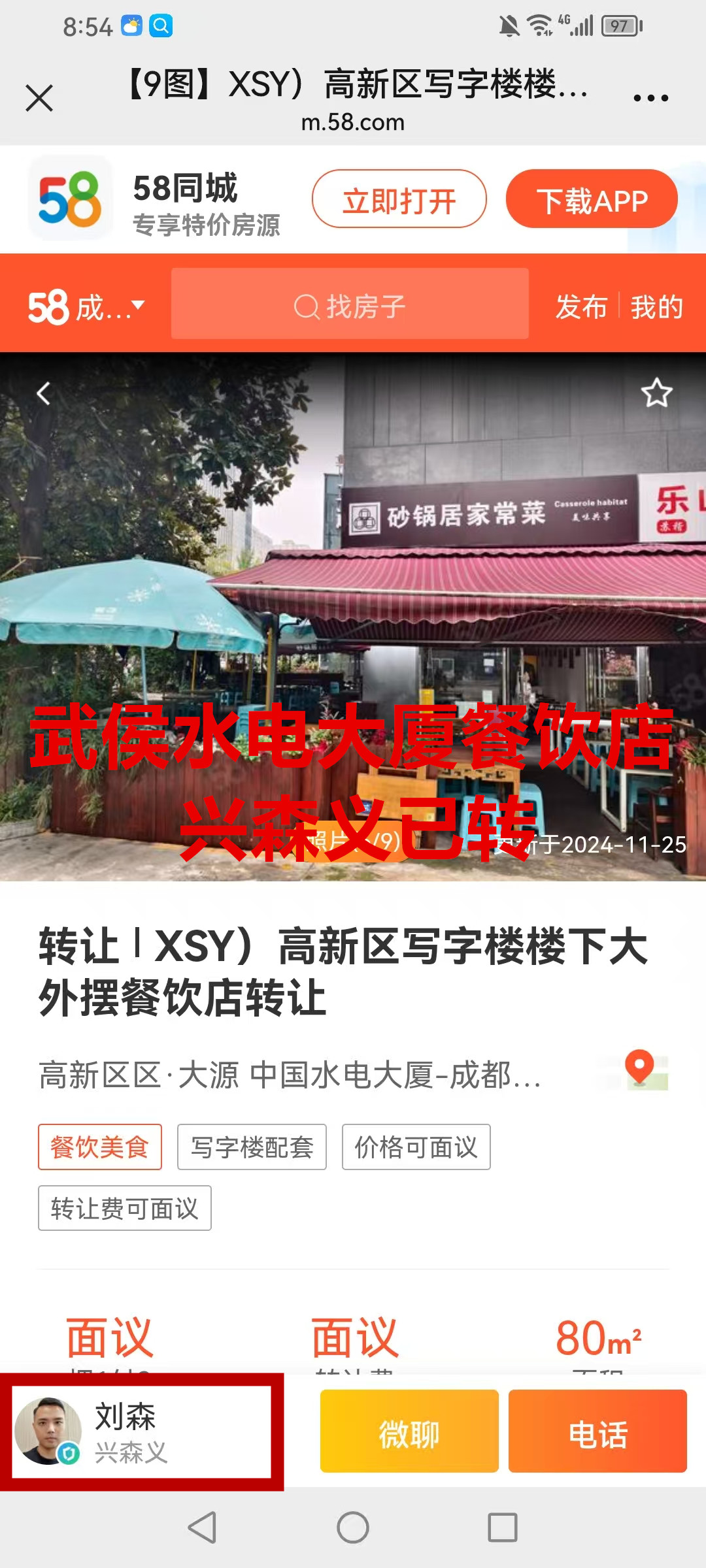Screen dimensions: 706x1568
Task: Call the agent via 电话 button
Action: click(597, 1431)
